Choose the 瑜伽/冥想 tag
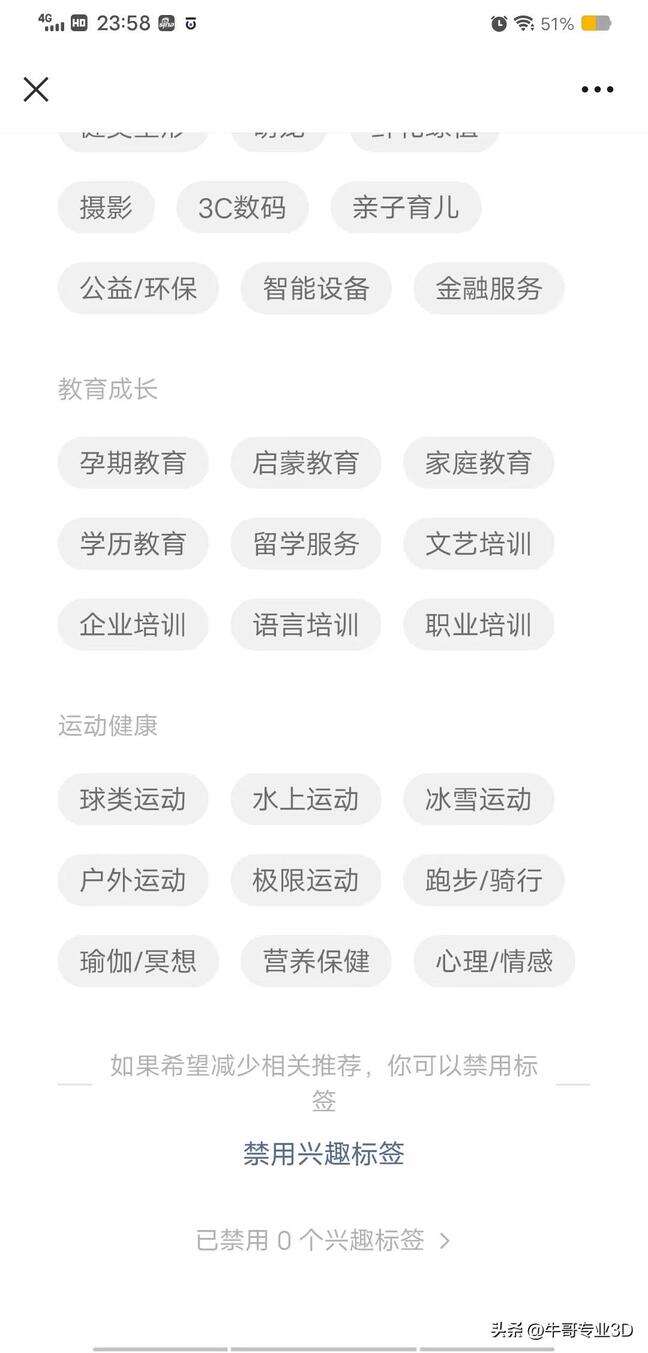The width and height of the screenshot is (648, 1353). (138, 960)
